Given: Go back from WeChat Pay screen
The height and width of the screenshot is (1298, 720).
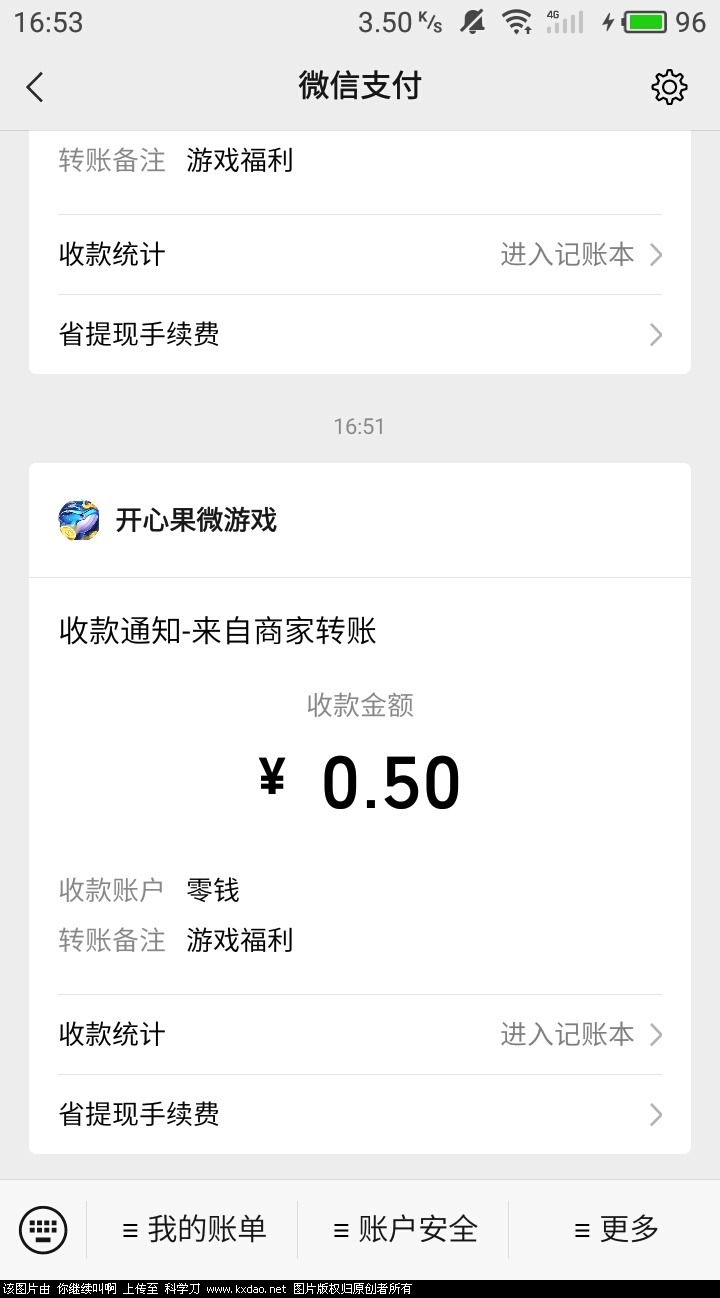Looking at the screenshot, I should (x=35, y=87).
